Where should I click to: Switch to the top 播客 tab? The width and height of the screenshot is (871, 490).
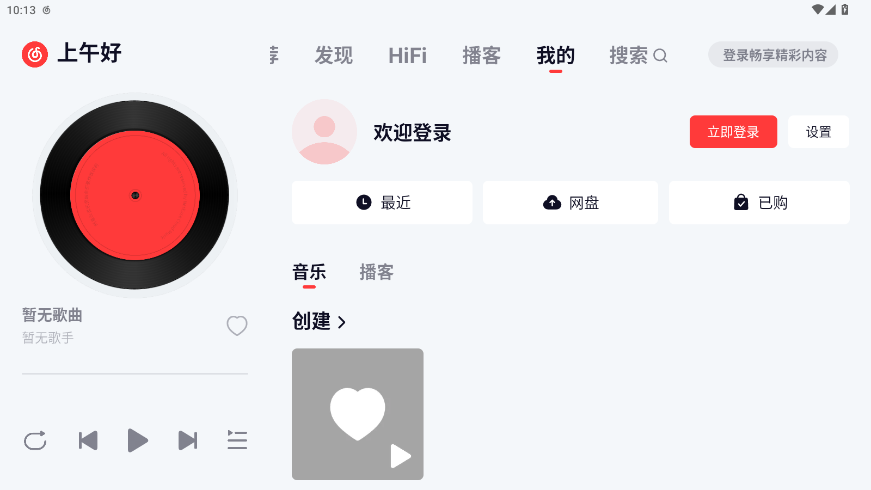(481, 56)
